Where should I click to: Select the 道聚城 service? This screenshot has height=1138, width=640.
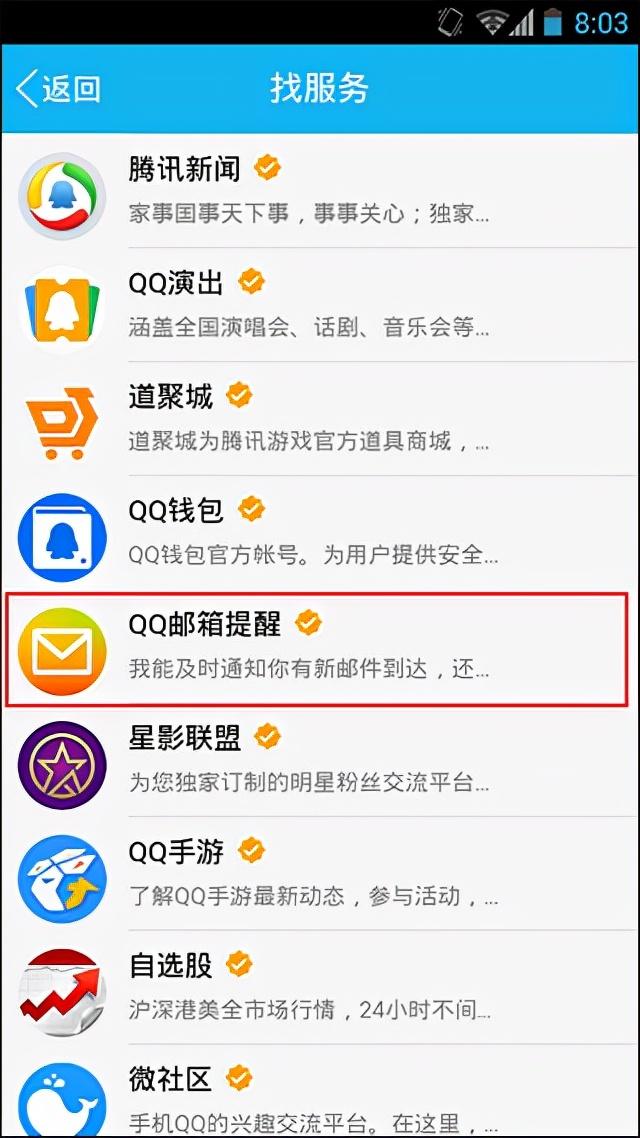320,419
